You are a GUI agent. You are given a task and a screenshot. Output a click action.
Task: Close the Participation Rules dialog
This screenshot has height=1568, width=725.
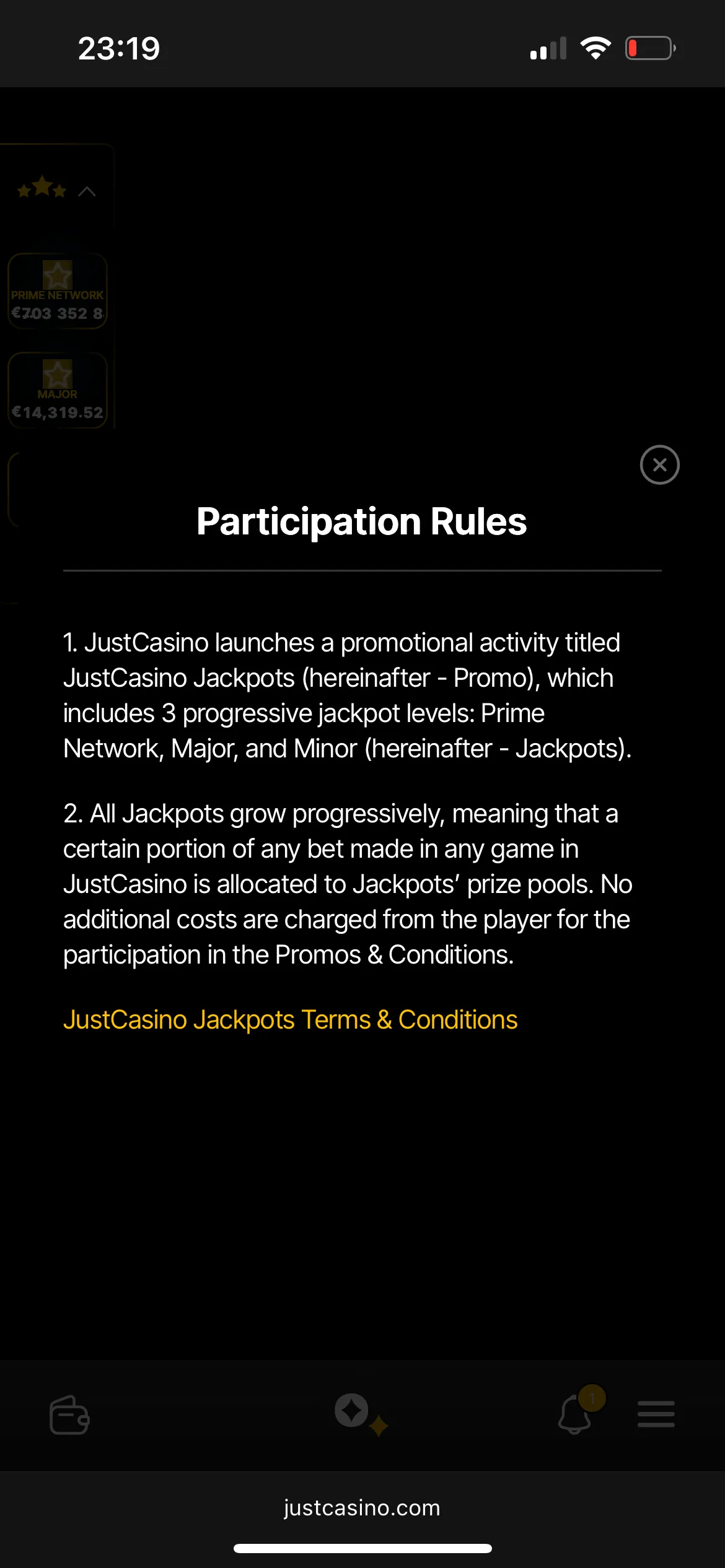pos(659,464)
